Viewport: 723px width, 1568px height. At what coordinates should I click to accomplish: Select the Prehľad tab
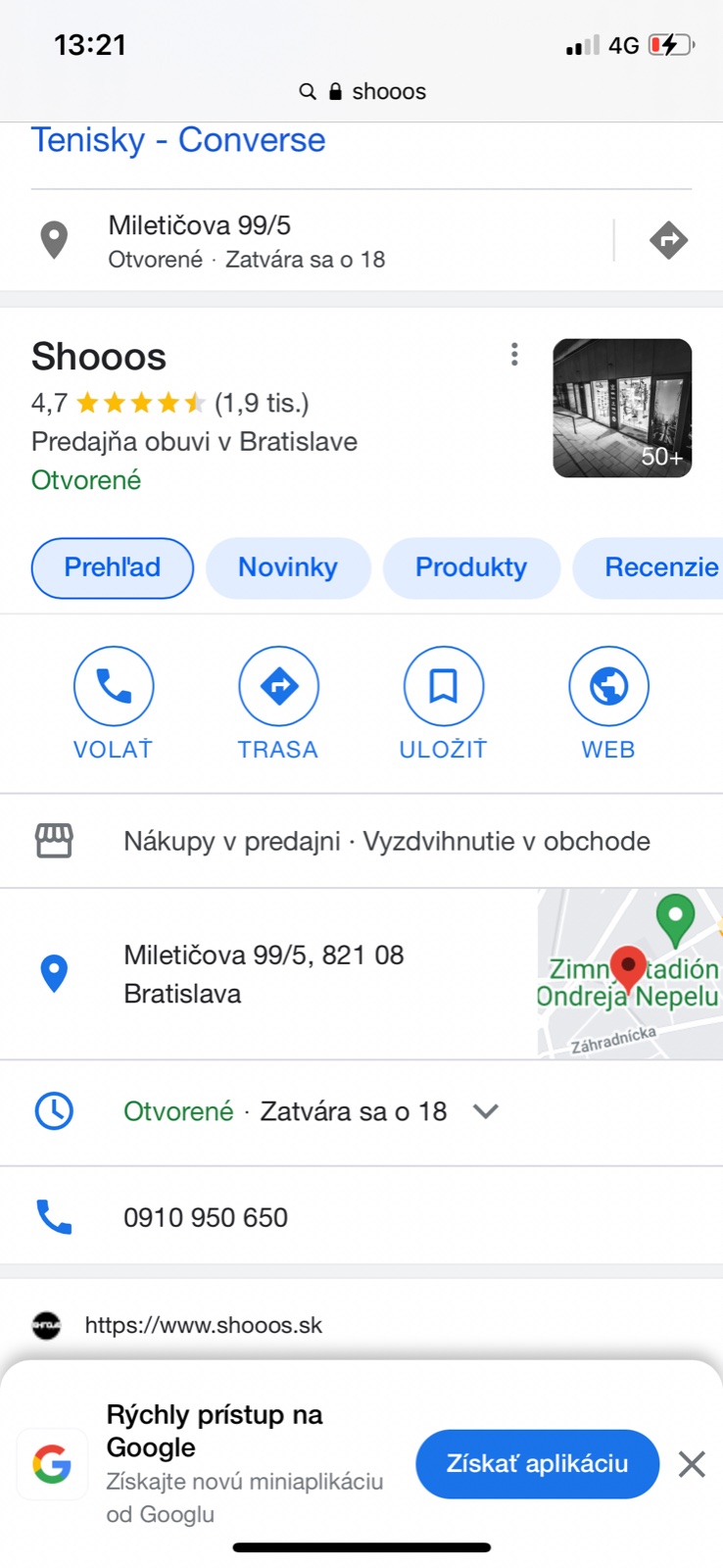tap(113, 567)
